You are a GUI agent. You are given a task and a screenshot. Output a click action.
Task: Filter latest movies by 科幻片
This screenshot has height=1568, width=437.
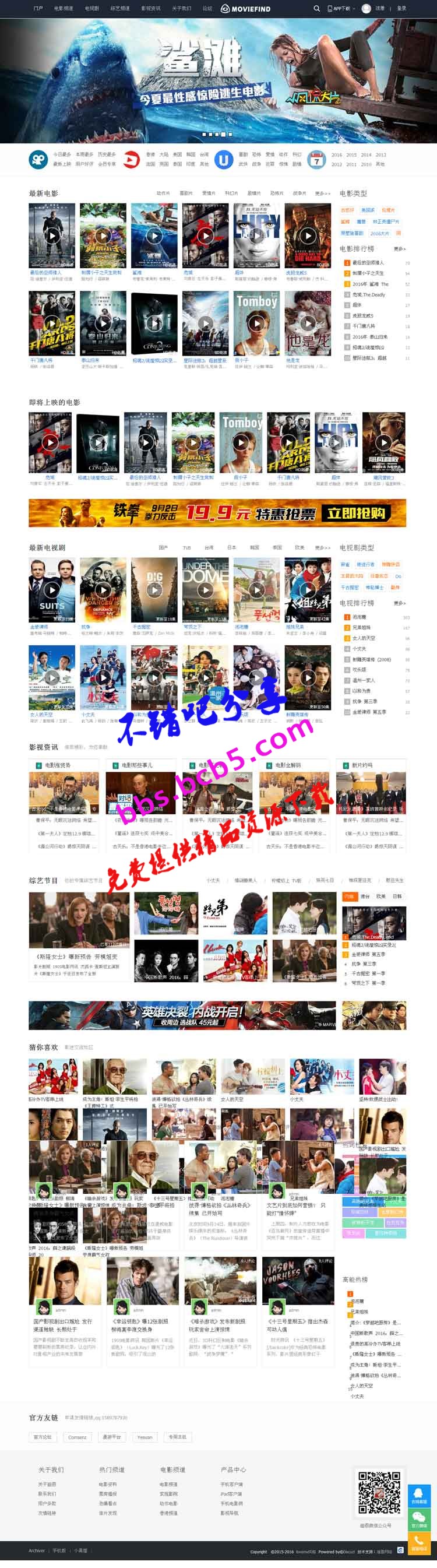[231, 193]
